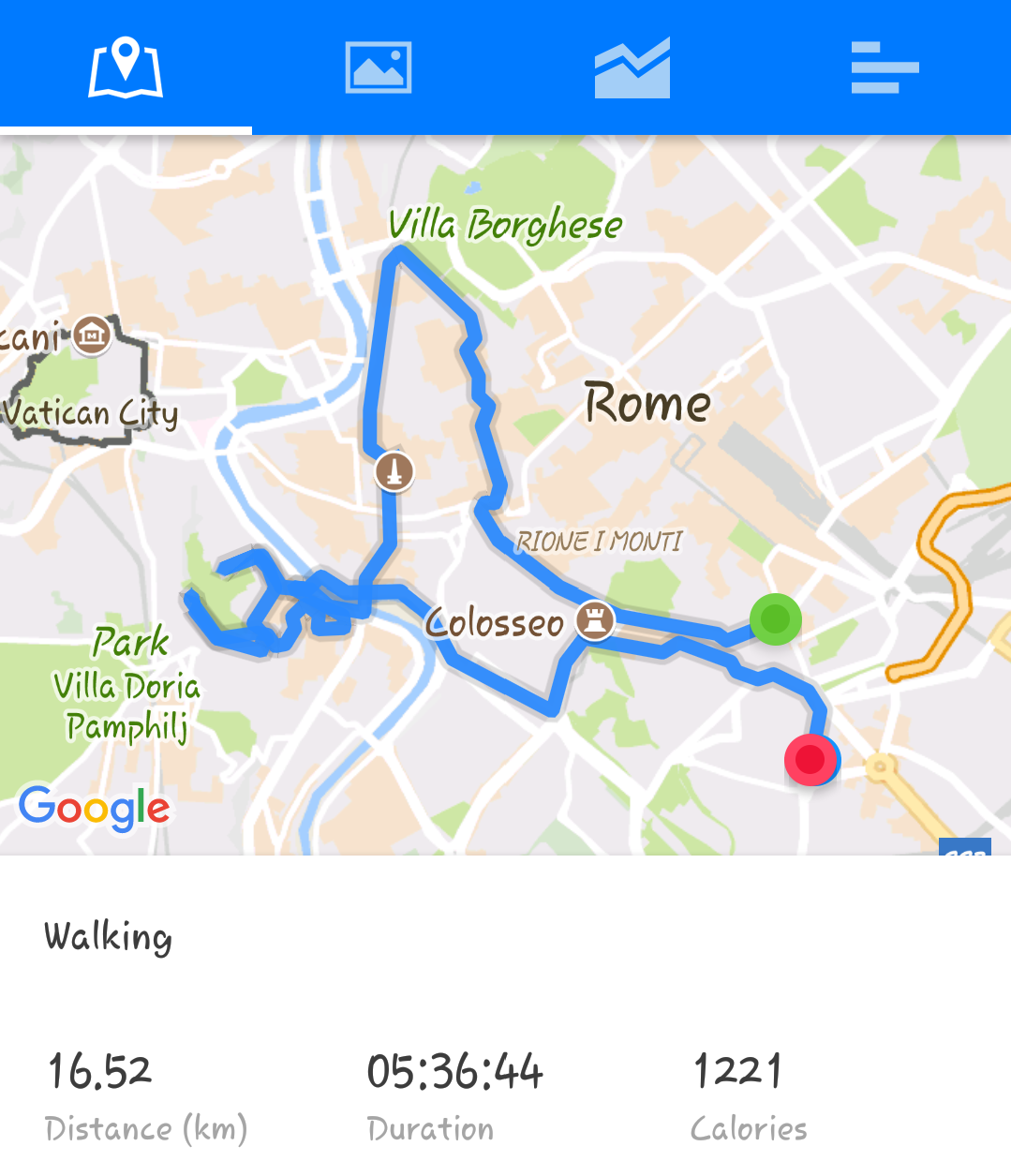The height and width of the screenshot is (1176, 1011).
Task: Switch to the splits list tab
Action: (885, 67)
